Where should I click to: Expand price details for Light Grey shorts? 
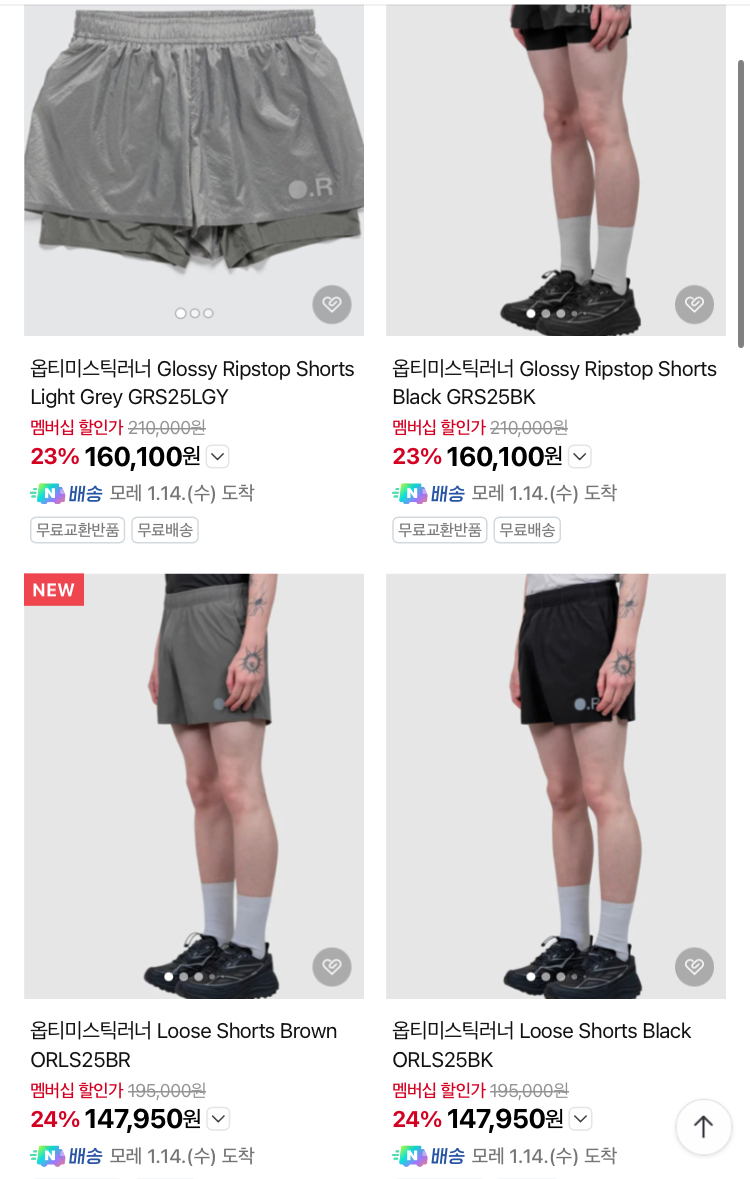tap(218, 457)
